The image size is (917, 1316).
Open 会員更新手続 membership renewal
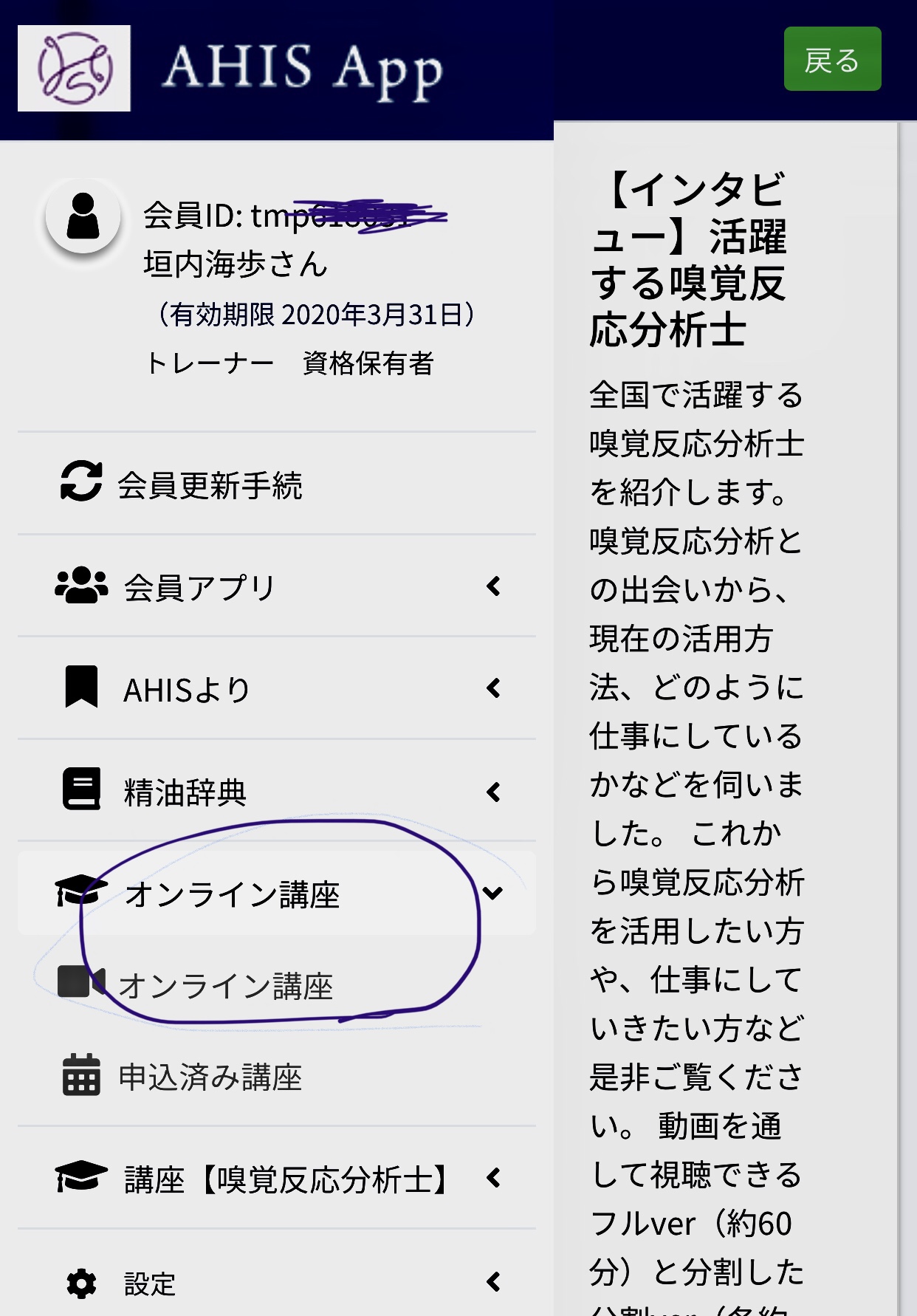point(210,485)
